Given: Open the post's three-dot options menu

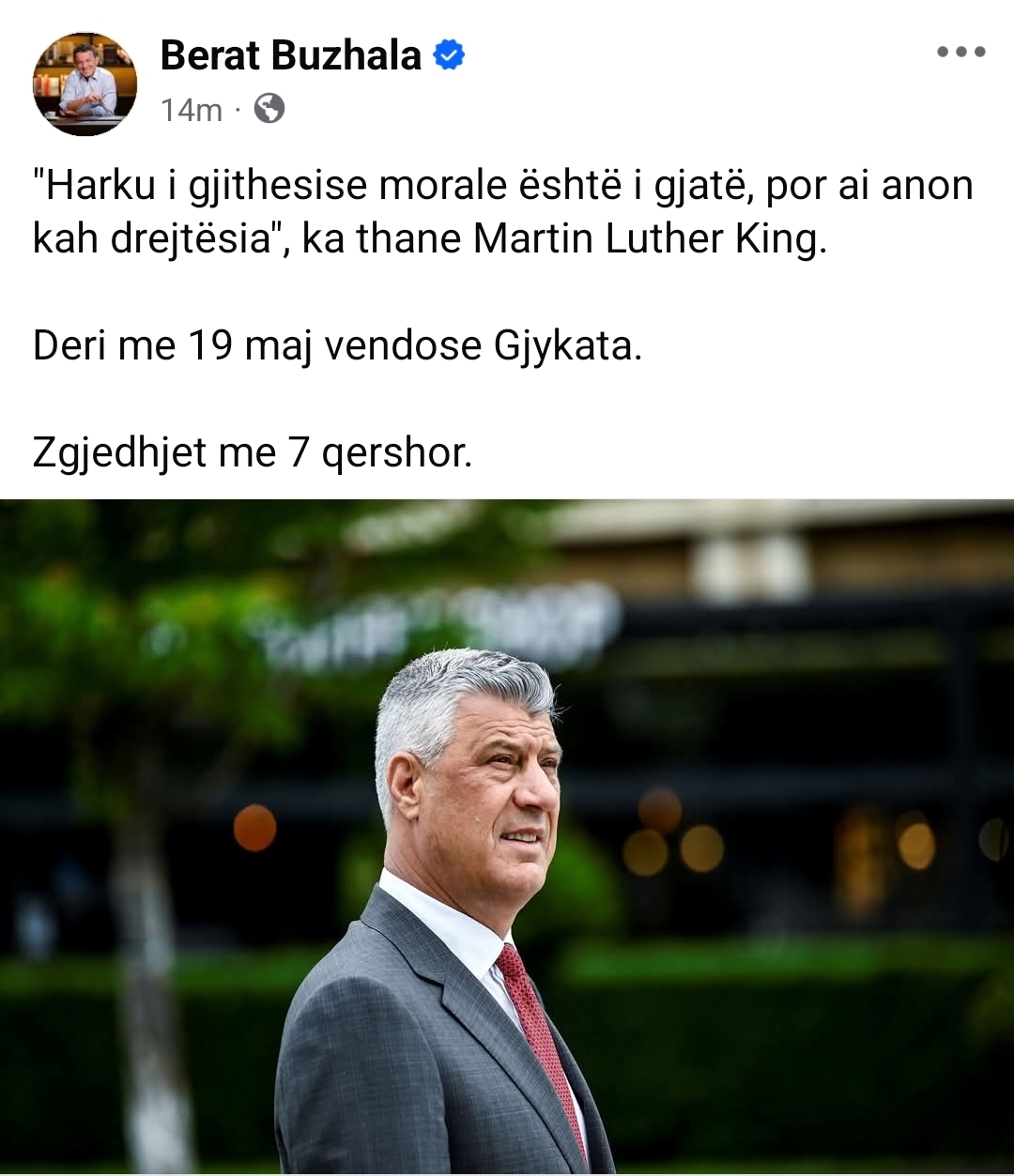Looking at the screenshot, I should [x=960, y=53].
